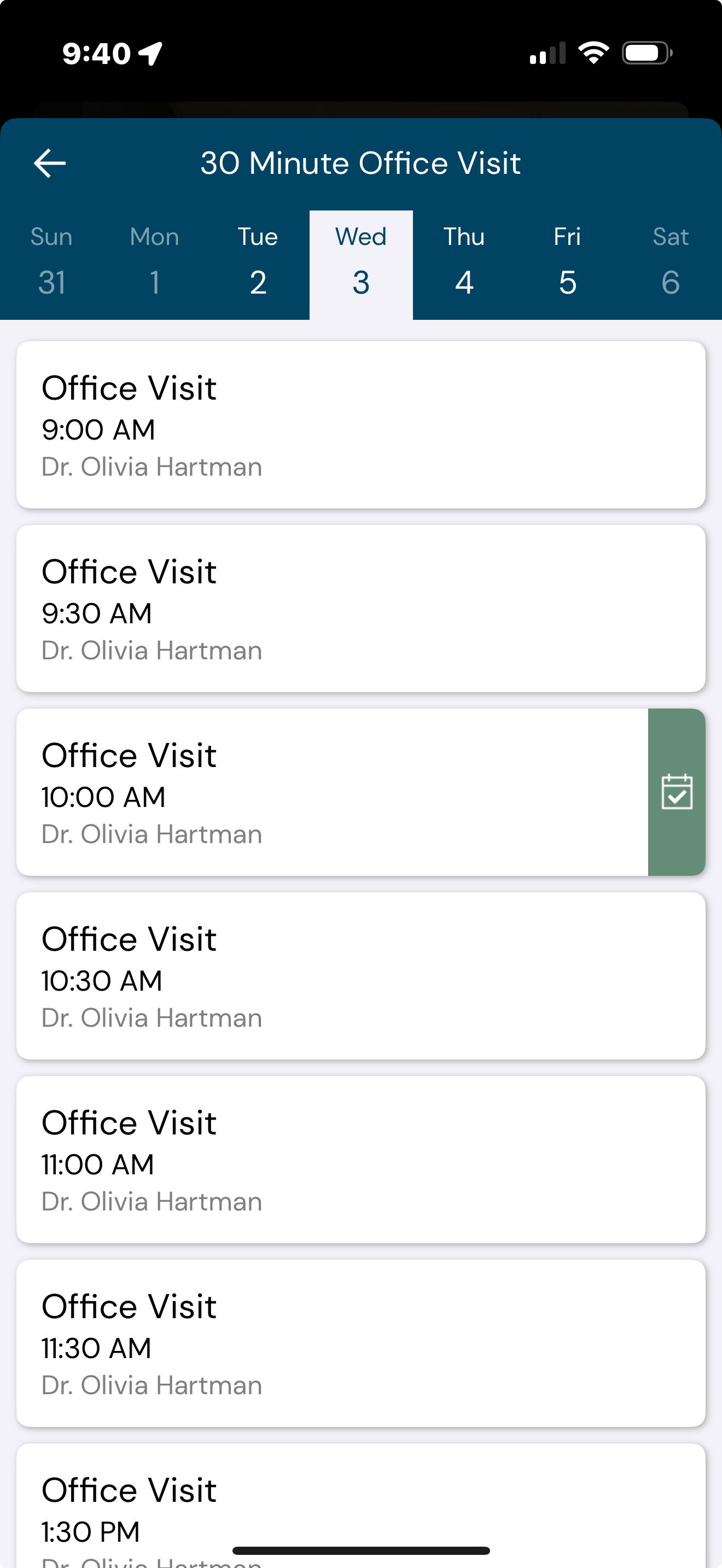The image size is (722, 1568).
Task: Click the Wi-Fi status icon
Action: click(594, 52)
